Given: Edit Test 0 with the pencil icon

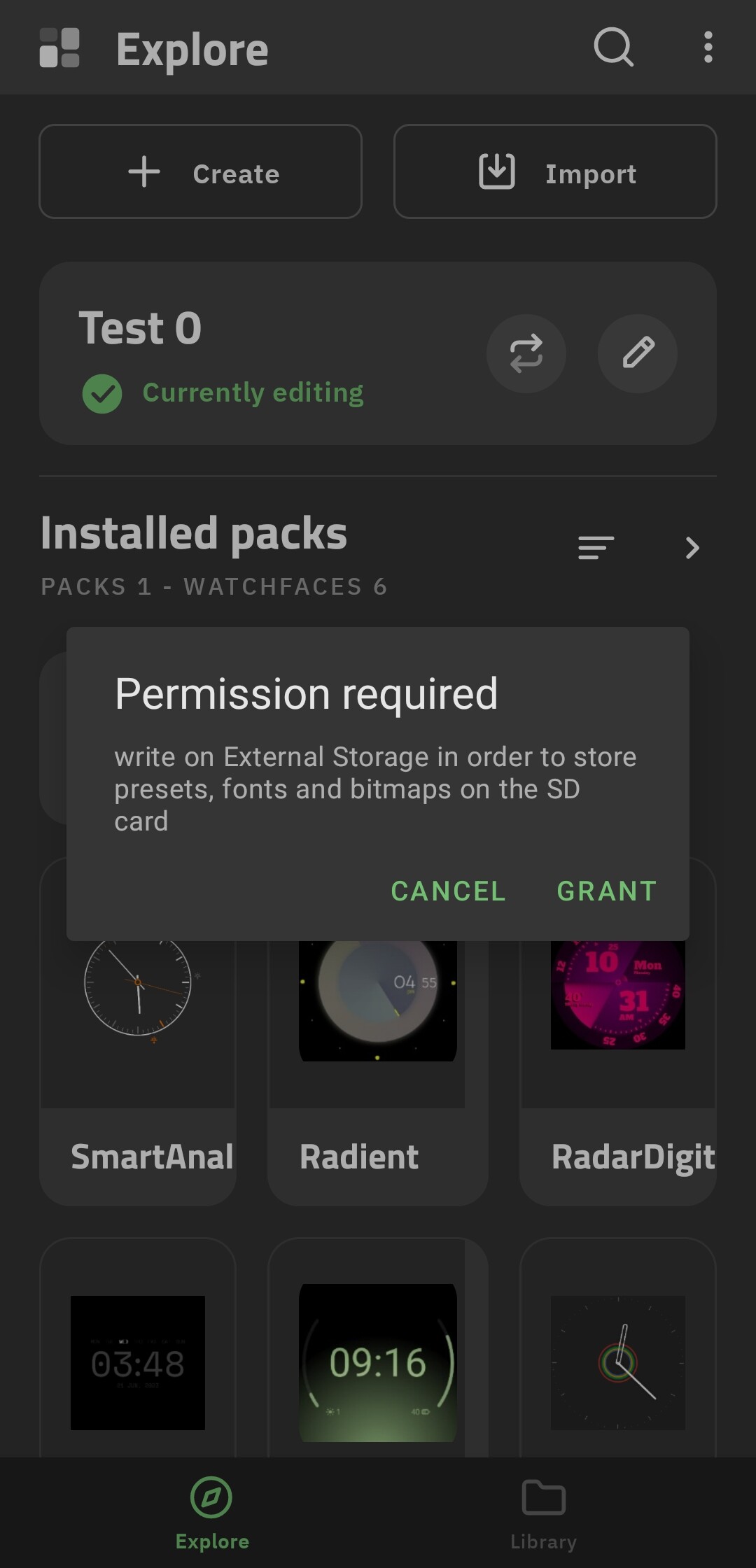Looking at the screenshot, I should pyautogui.click(x=638, y=353).
